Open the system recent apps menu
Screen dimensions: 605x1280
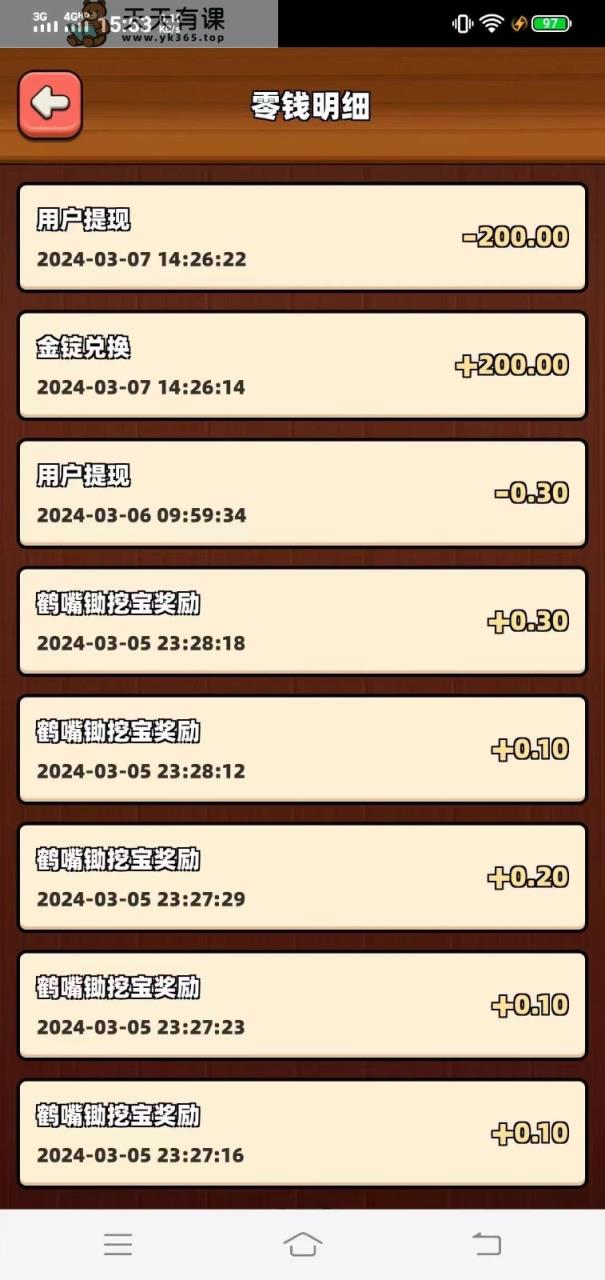tap(118, 1244)
